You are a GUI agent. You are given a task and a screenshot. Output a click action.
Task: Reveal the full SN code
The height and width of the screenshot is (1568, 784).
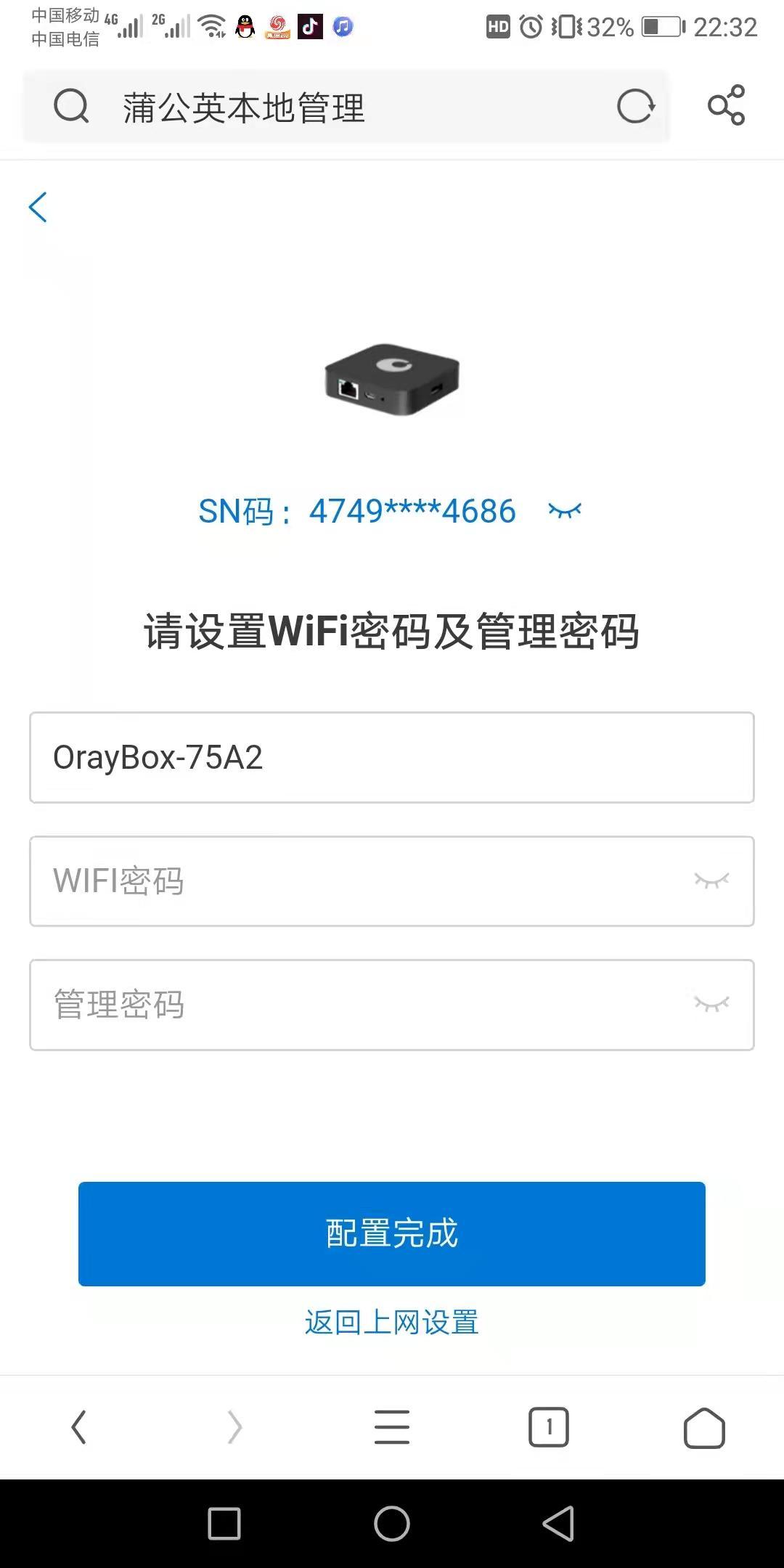[565, 511]
